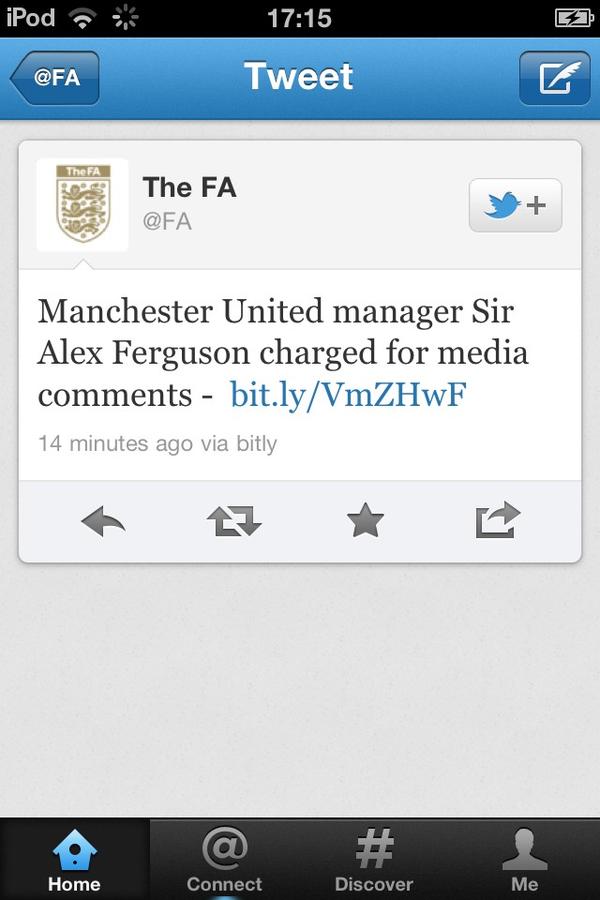Retweet The FA's tweet
The image size is (600, 900).
click(x=233, y=521)
